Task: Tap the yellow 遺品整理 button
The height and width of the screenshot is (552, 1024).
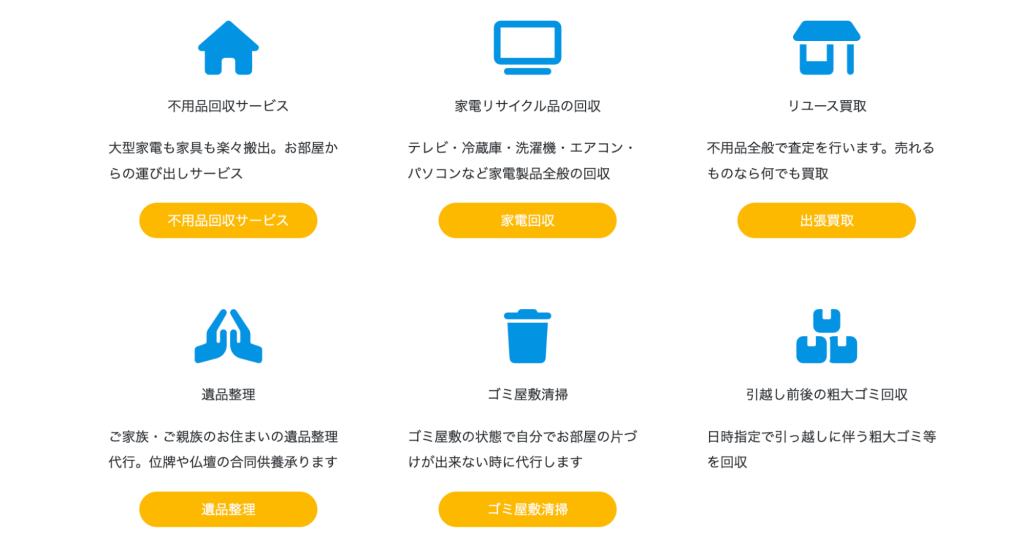Action: click(228, 509)
